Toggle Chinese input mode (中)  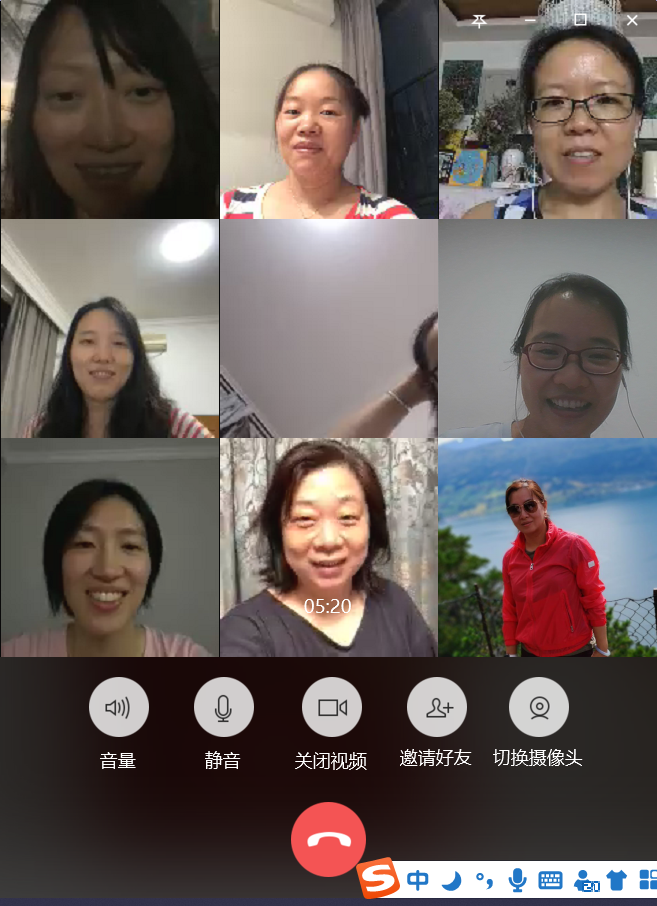418,880
